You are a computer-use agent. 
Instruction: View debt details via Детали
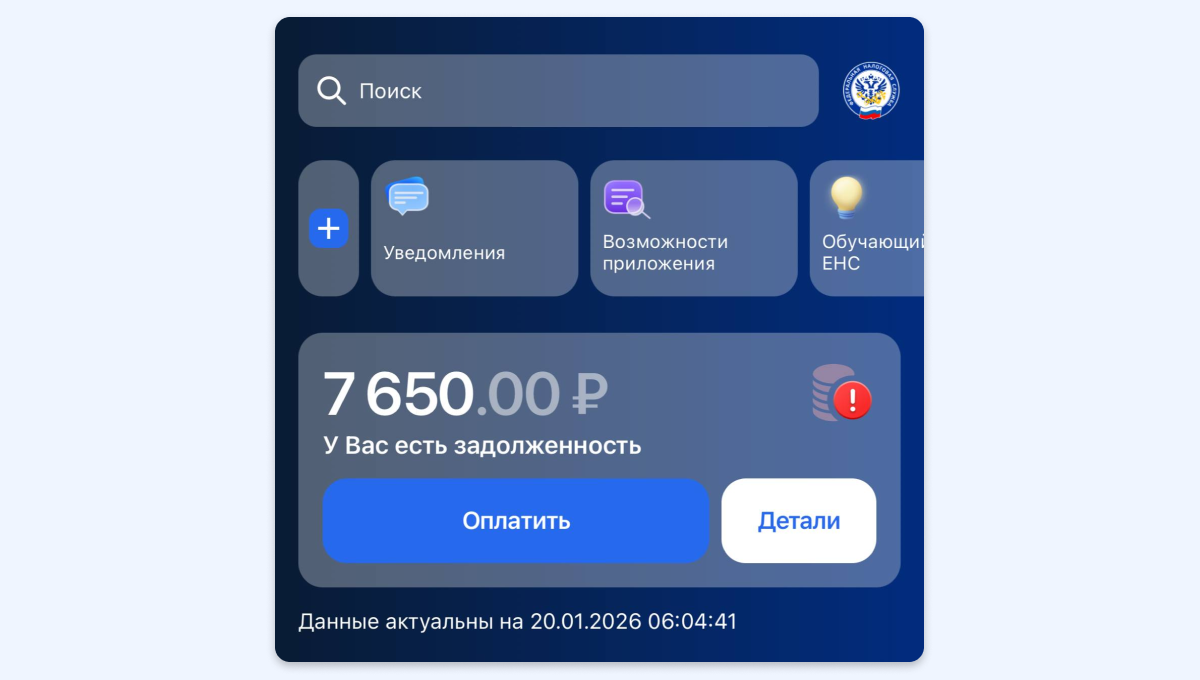pos(798,521)
